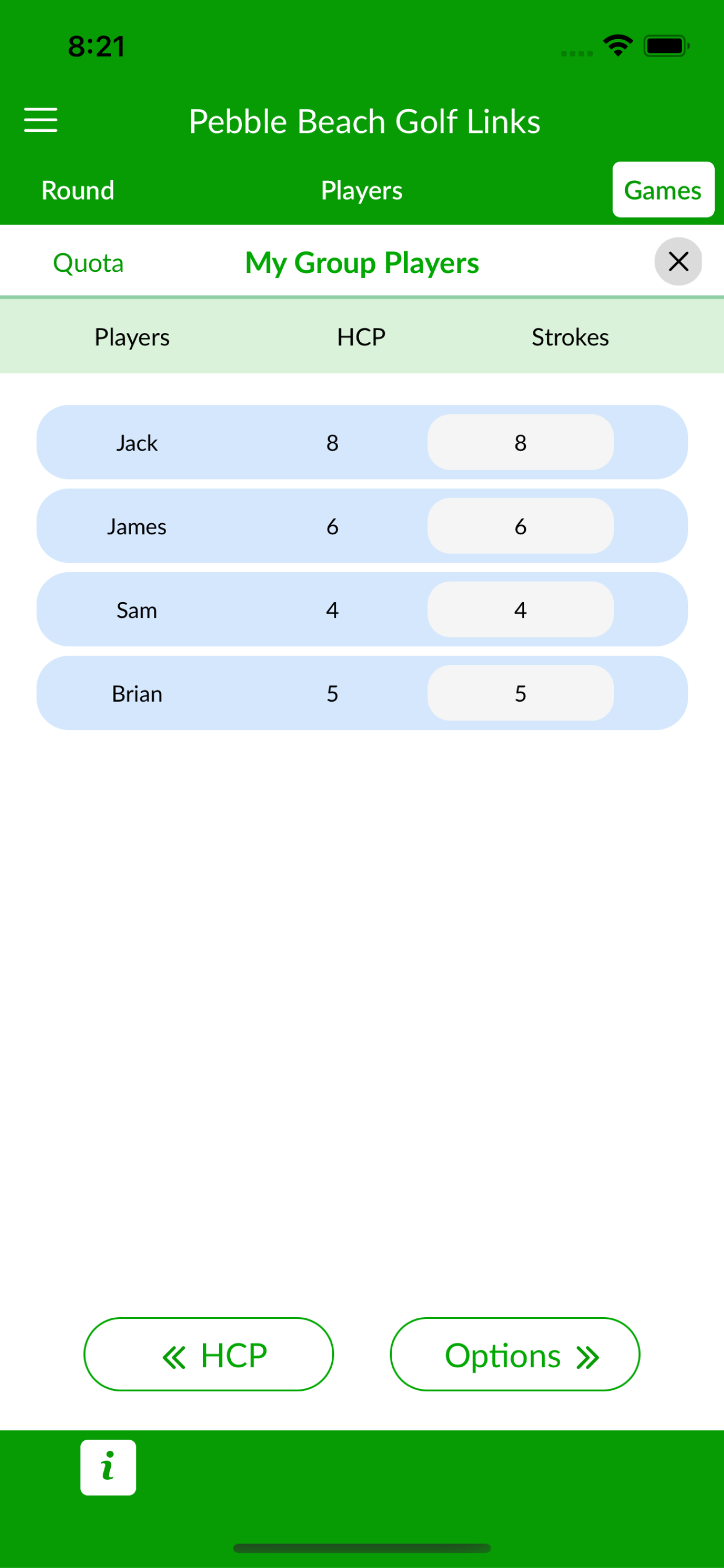Image resolution: width=724 pixels, height=1568 pixels.
Task: Edit Brian's strokes field
Action: click(520, 692)
